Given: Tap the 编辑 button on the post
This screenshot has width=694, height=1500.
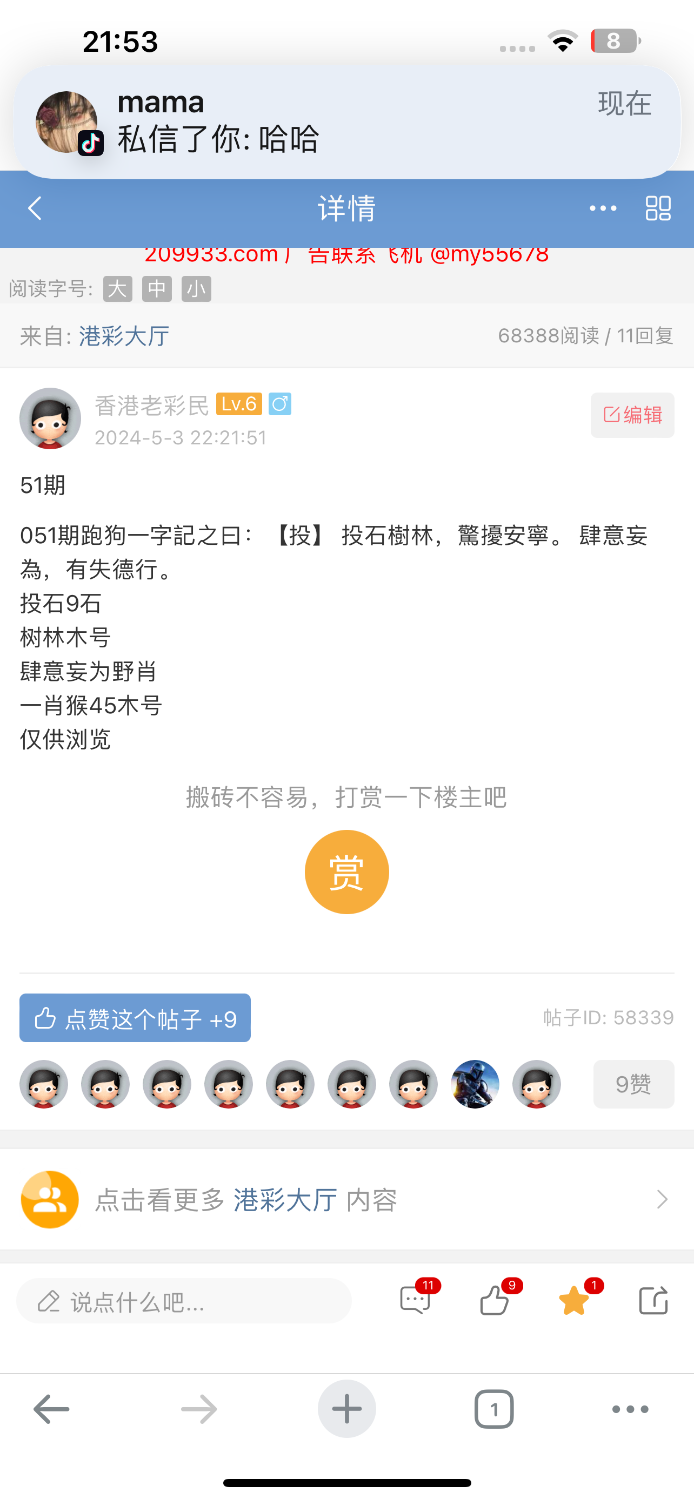Looking at the screenshot, I should coord(633,415).
